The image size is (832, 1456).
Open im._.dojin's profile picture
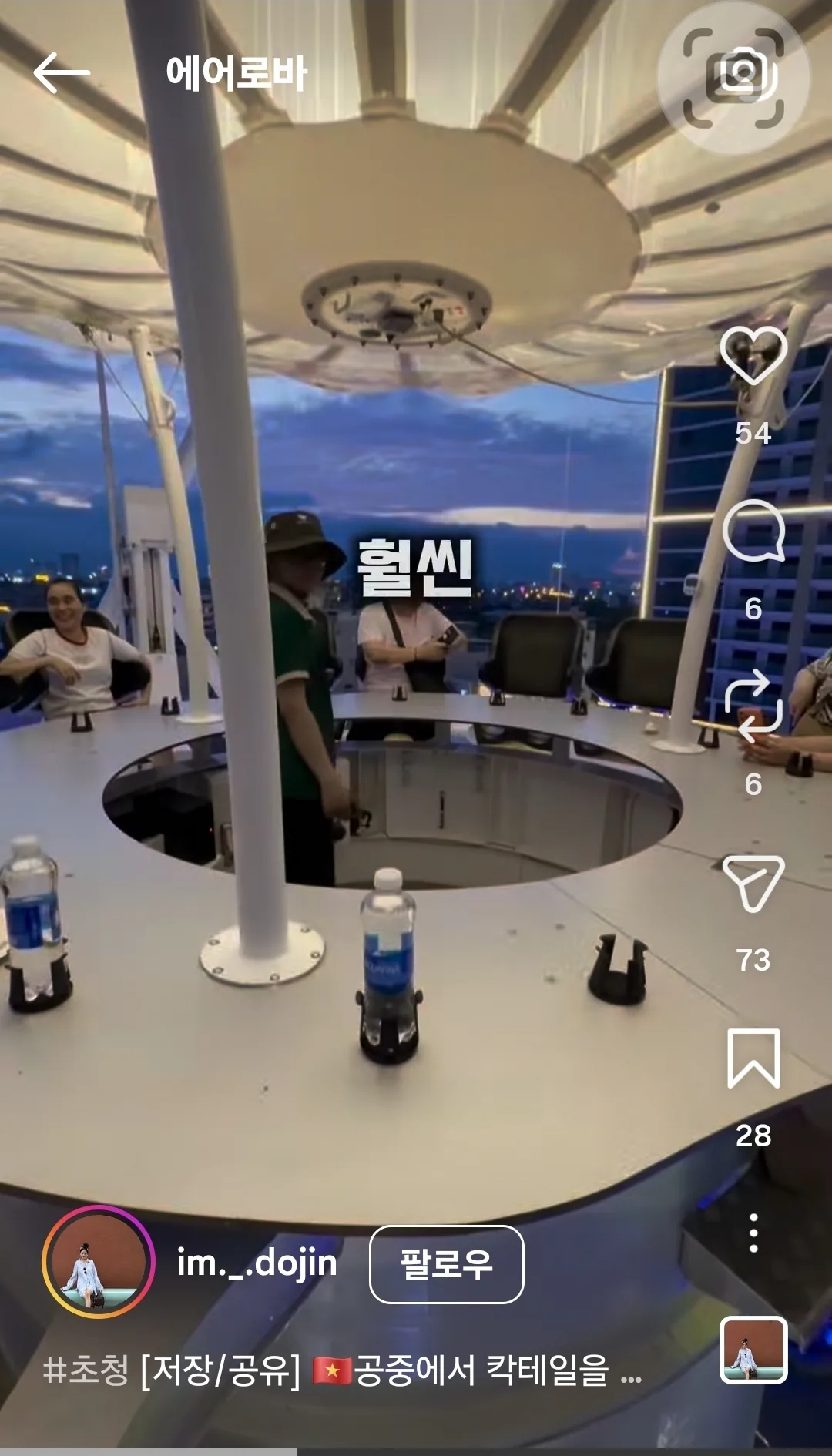(98, 1263)
